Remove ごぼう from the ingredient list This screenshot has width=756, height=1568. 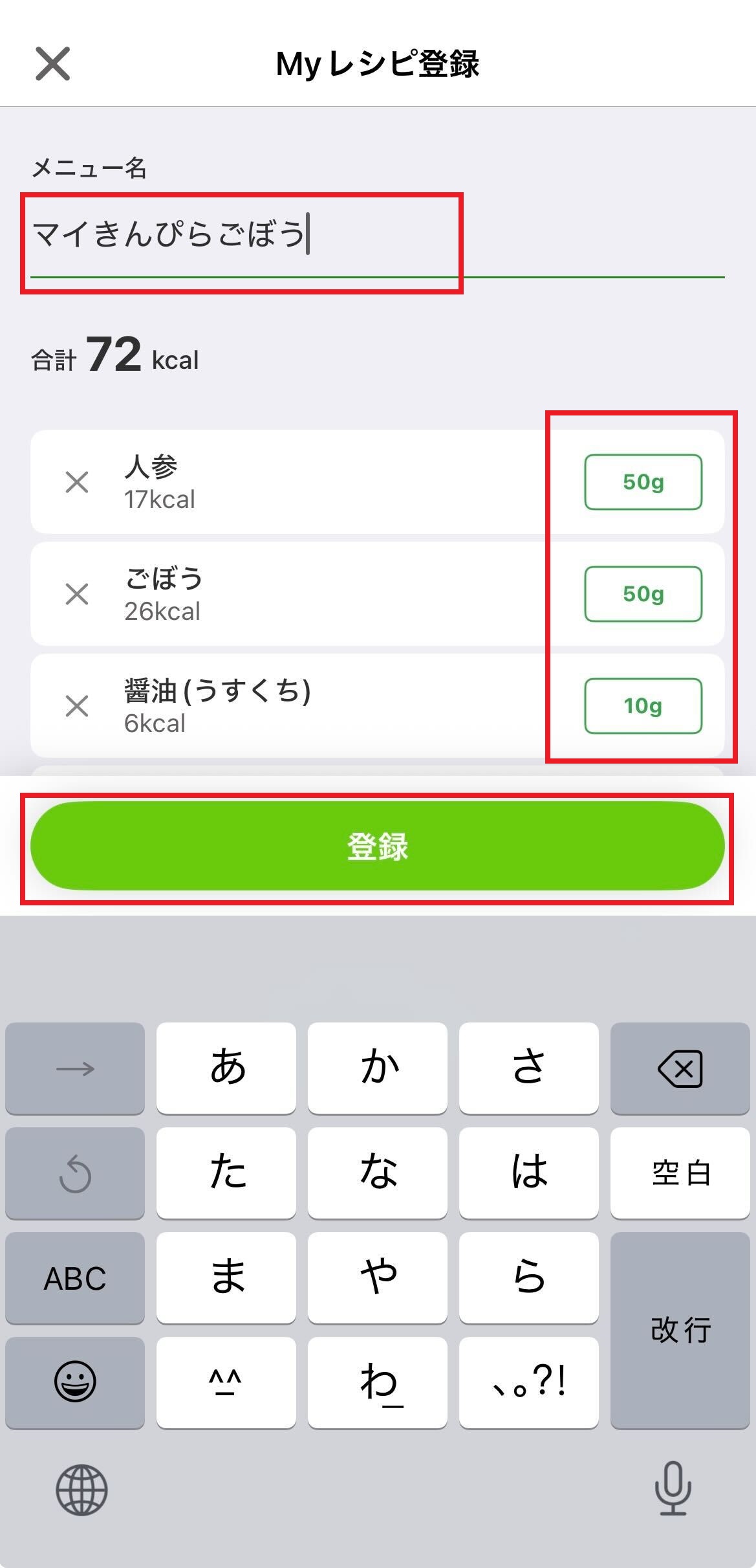tap(77, 594)
